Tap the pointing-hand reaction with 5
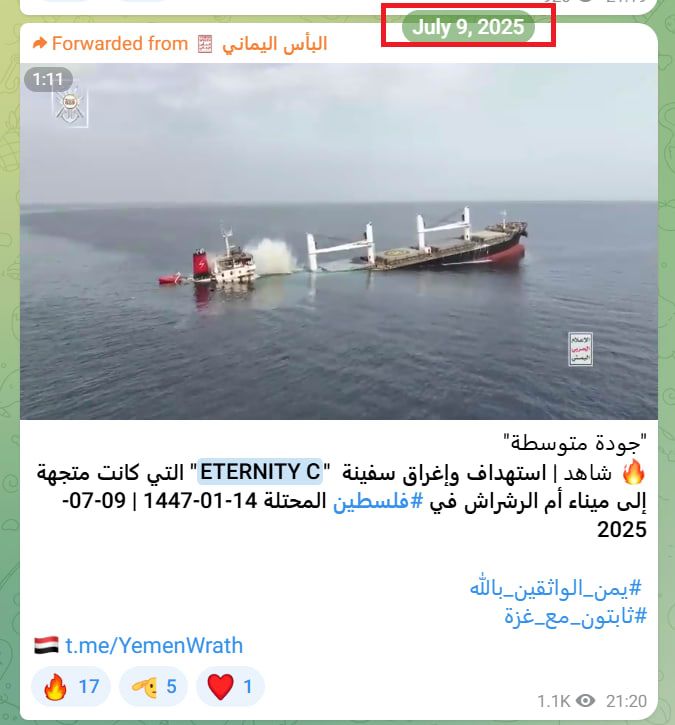This screenshot has height=725, width=675. pos(153,686)
